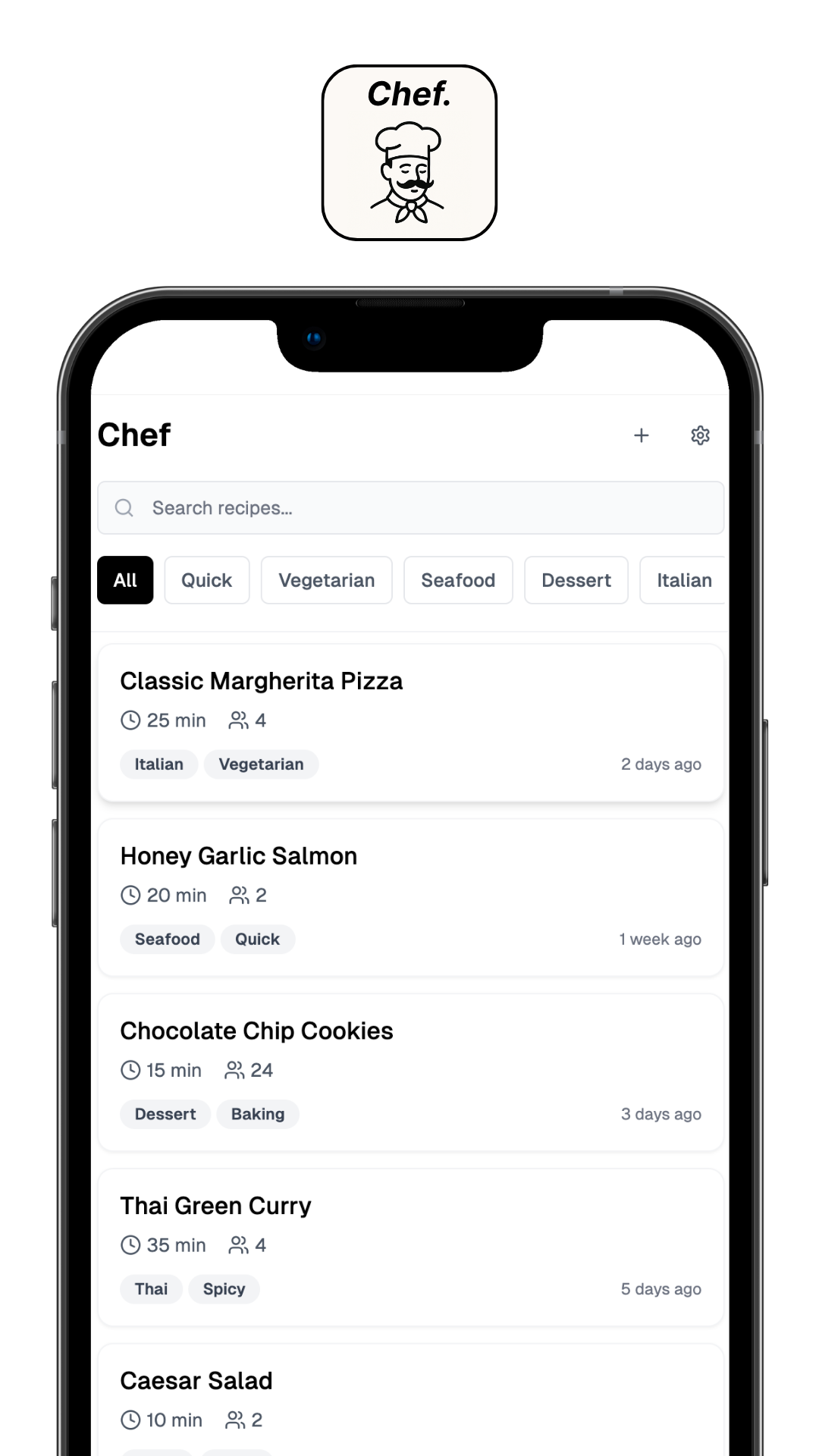Click the search magnifier icon
This screenshot has height=1456, width=819.
pyautogui.click(x=125, y=507)
